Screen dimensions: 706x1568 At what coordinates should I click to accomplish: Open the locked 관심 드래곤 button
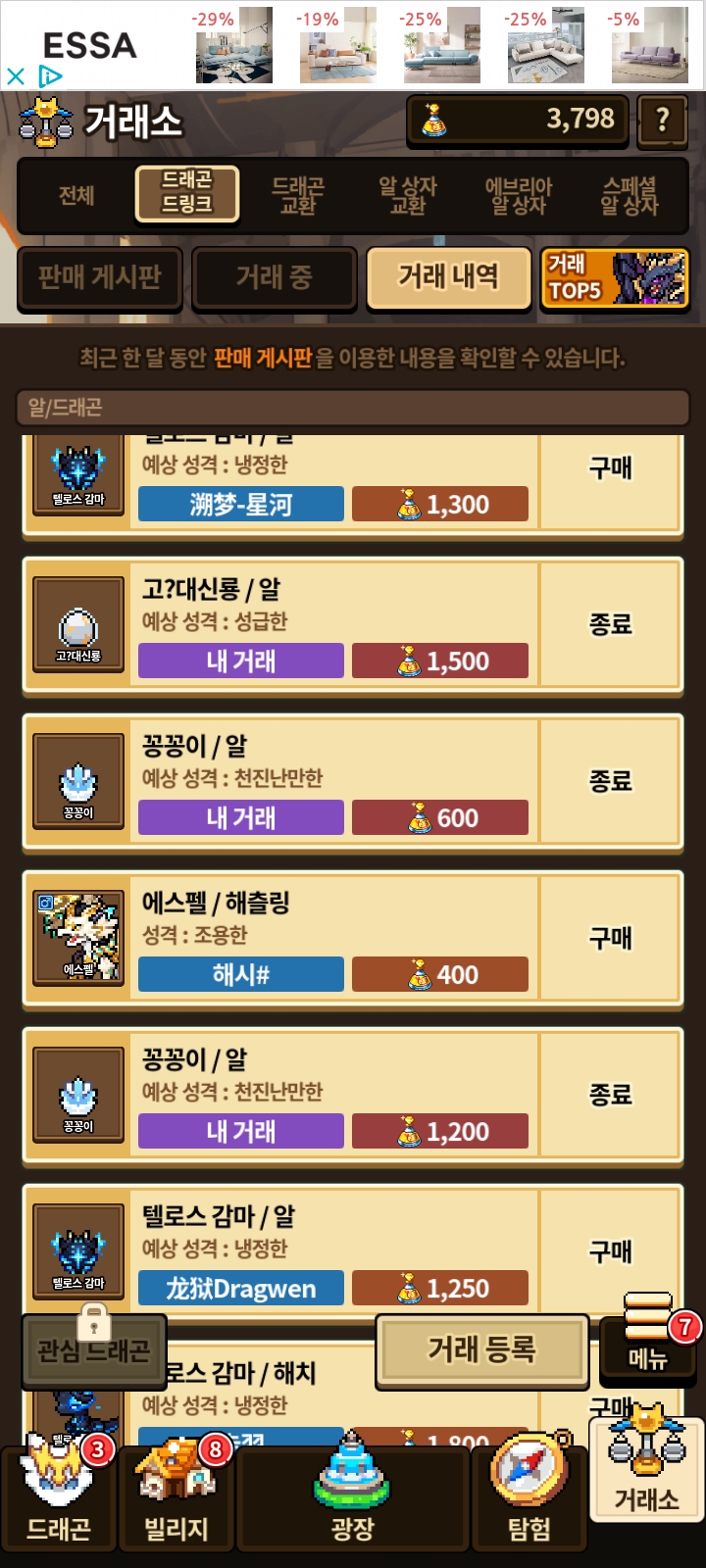94,1350
